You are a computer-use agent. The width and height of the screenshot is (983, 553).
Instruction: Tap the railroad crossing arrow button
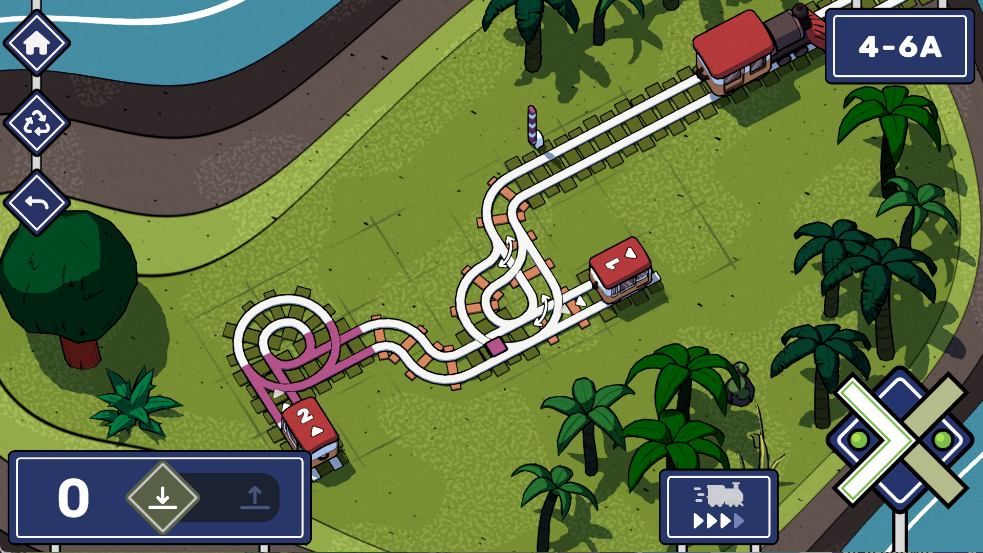click(899, 439)
